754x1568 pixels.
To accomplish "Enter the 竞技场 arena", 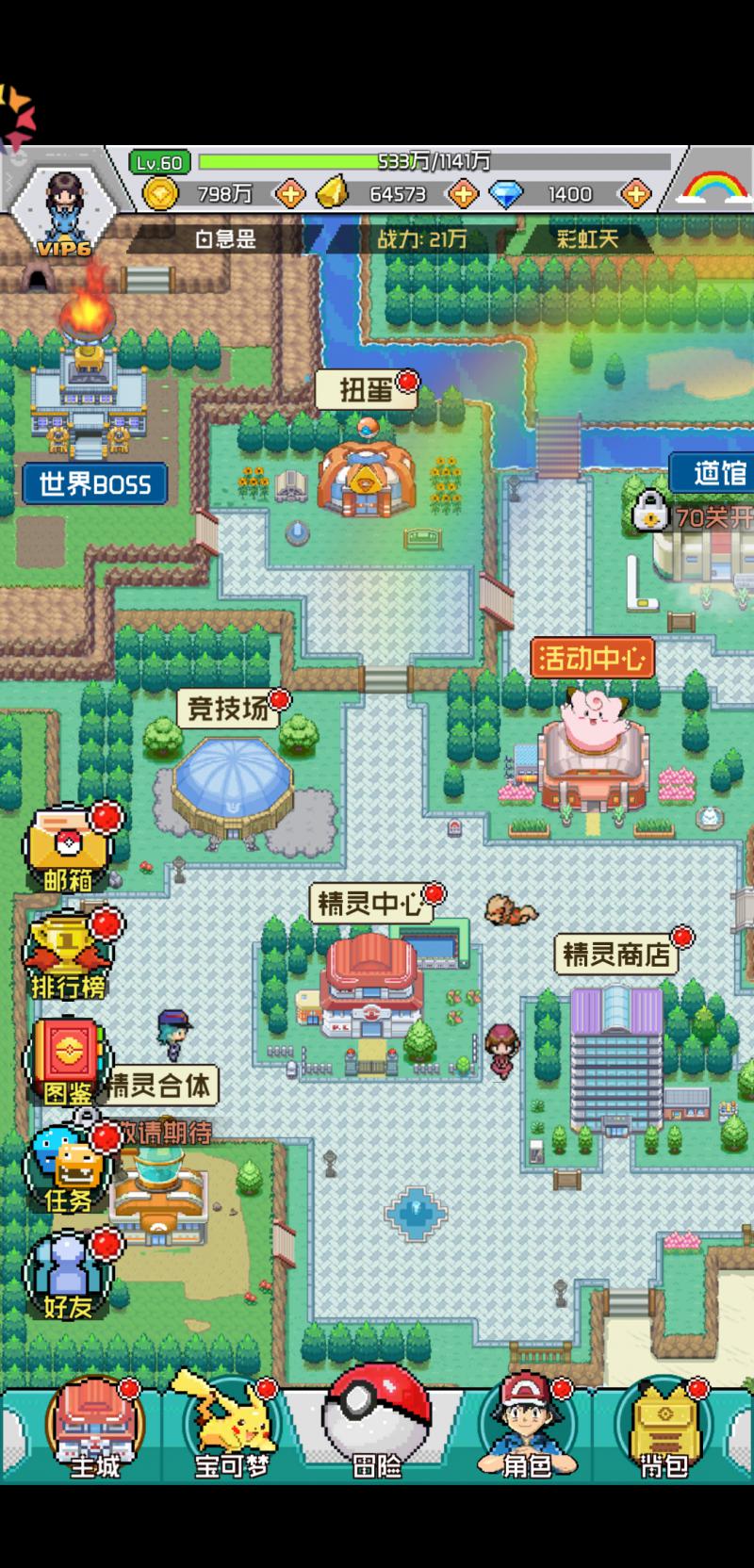I will pyautogui.click(x=229, y=709).
